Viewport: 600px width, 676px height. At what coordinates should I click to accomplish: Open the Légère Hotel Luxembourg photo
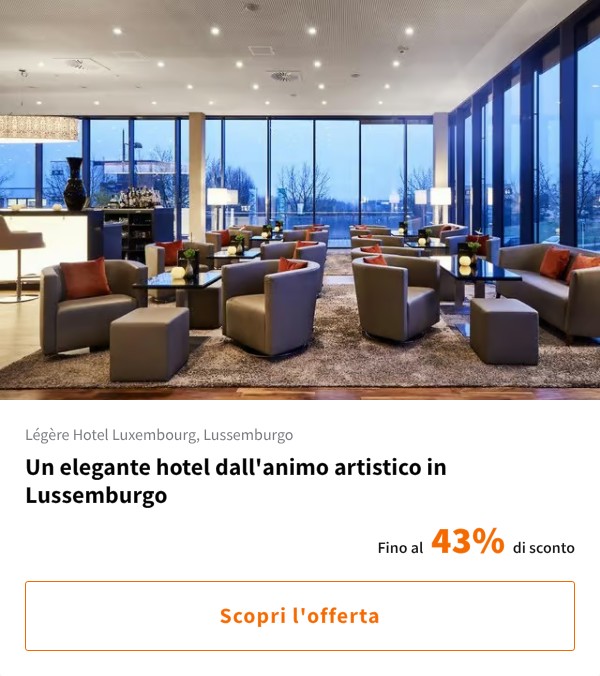[x=300, y=200]
